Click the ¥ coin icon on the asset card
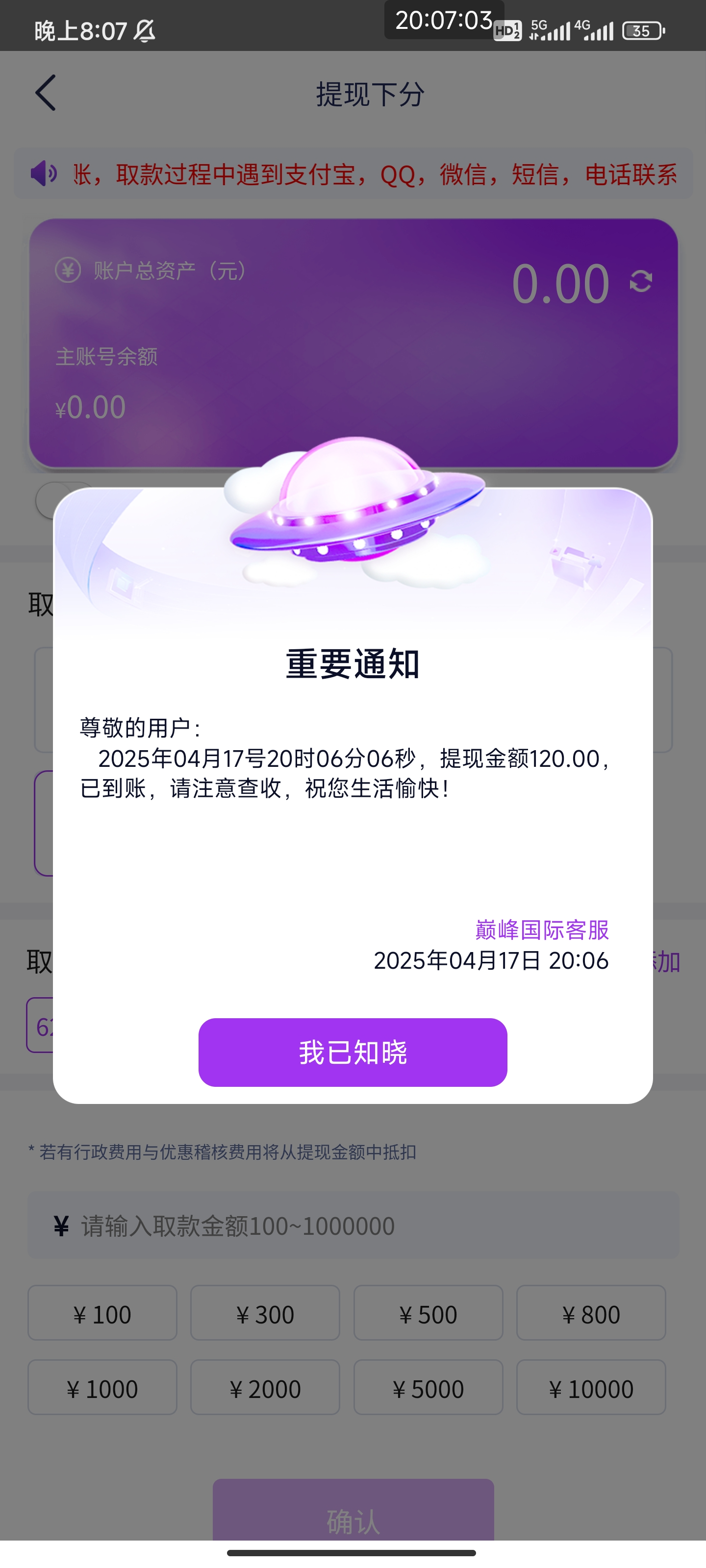Viewport: 706px width, 1568px height. coord(67,271)
